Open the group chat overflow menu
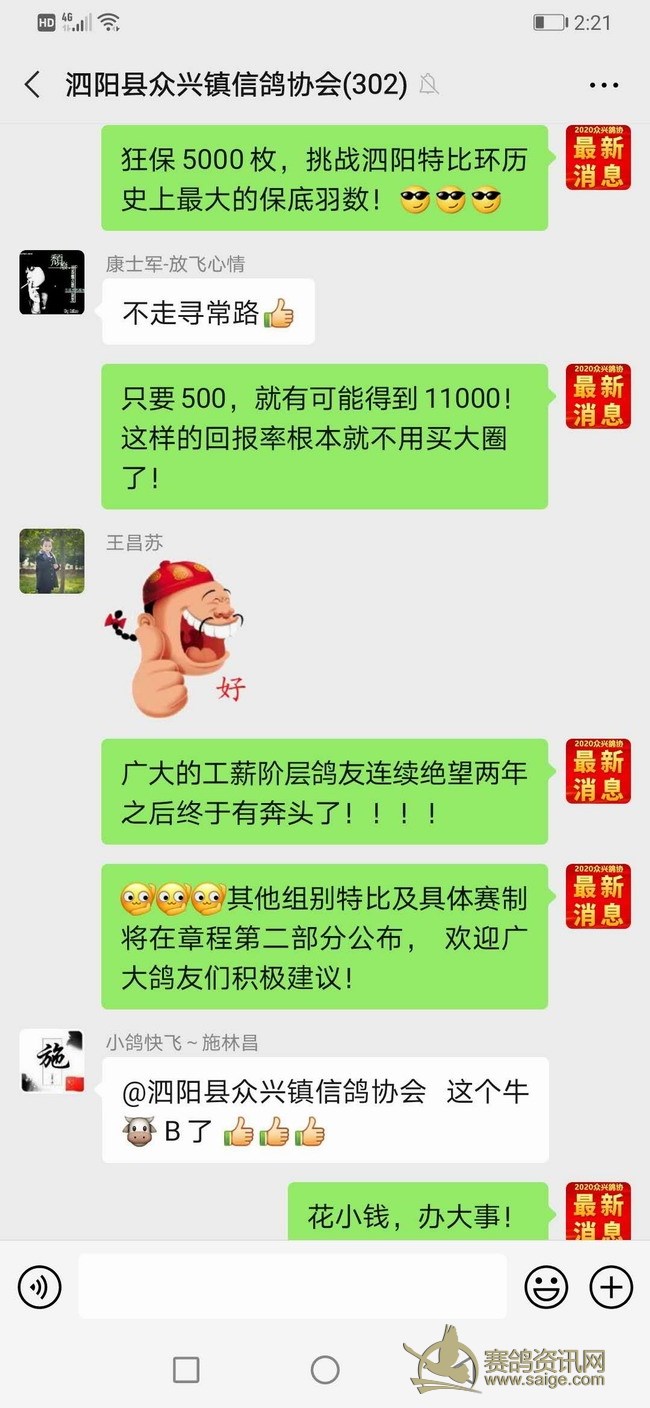 coord(603,85)
